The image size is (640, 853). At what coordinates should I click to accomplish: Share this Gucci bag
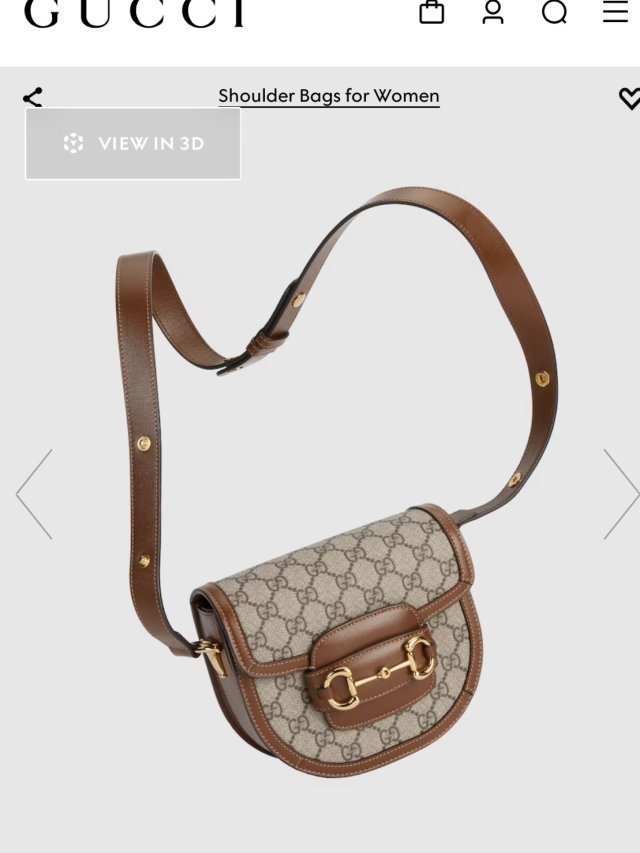tap(33, 97)
